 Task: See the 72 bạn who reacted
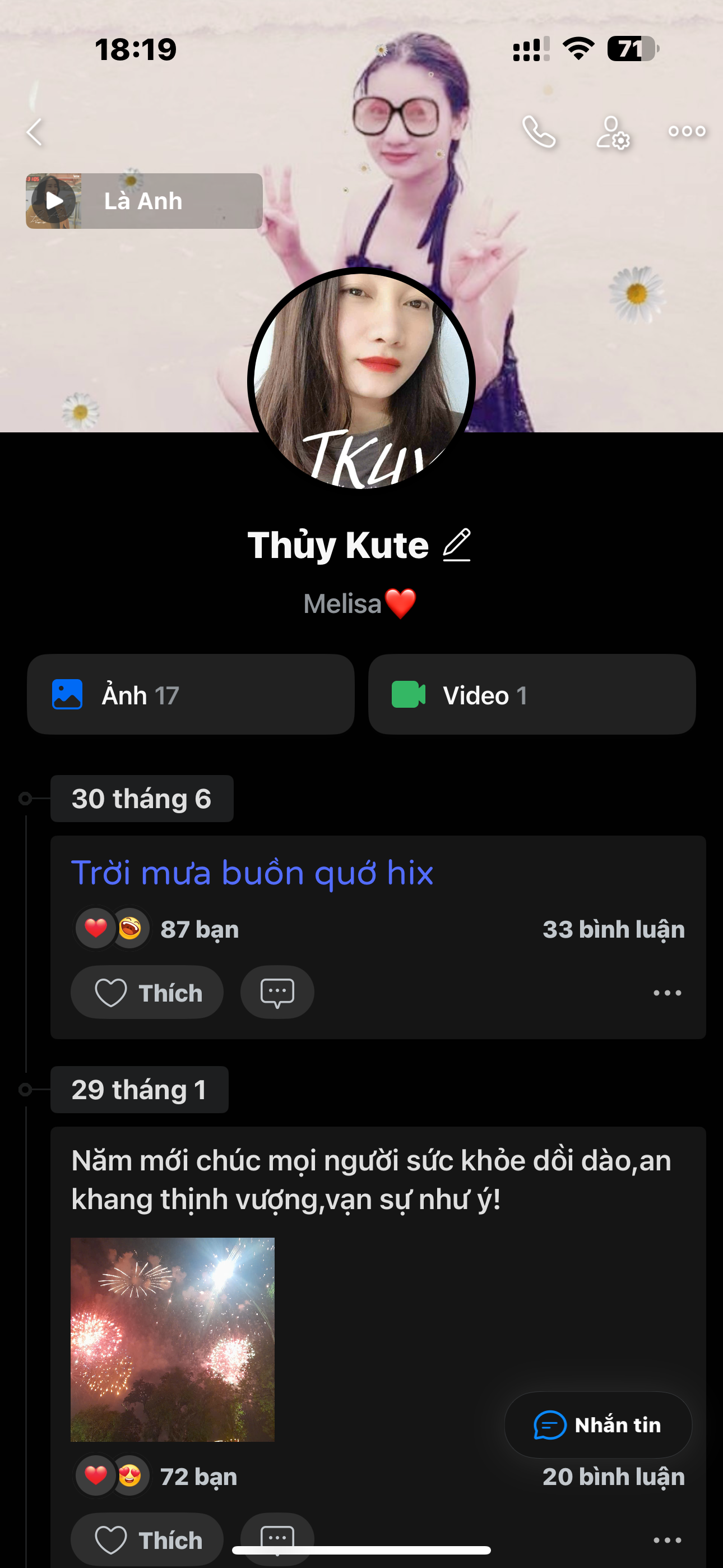pyautogui.click(x=198, y=1477)
